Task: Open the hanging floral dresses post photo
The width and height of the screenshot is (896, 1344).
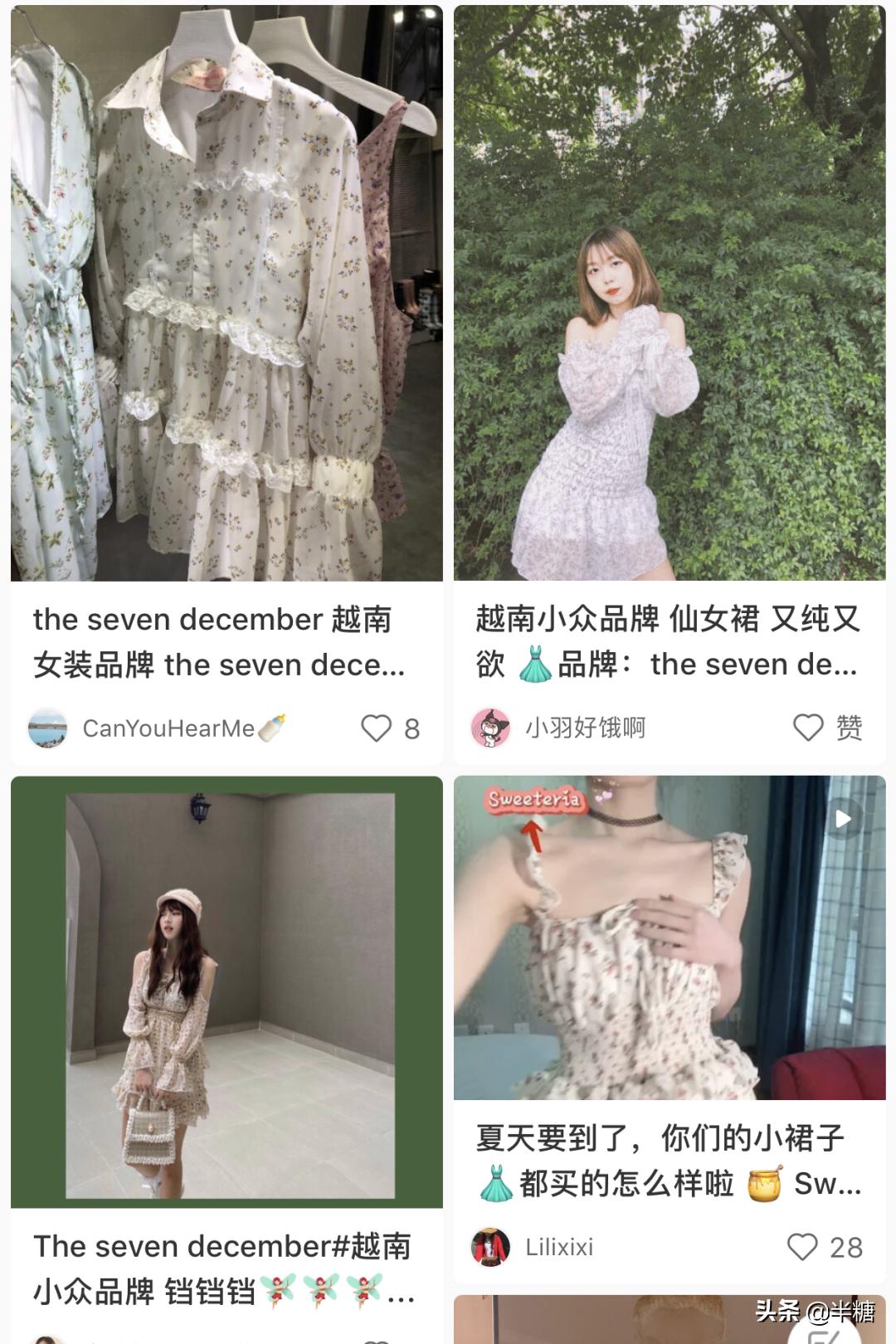Action: (224, 290)
